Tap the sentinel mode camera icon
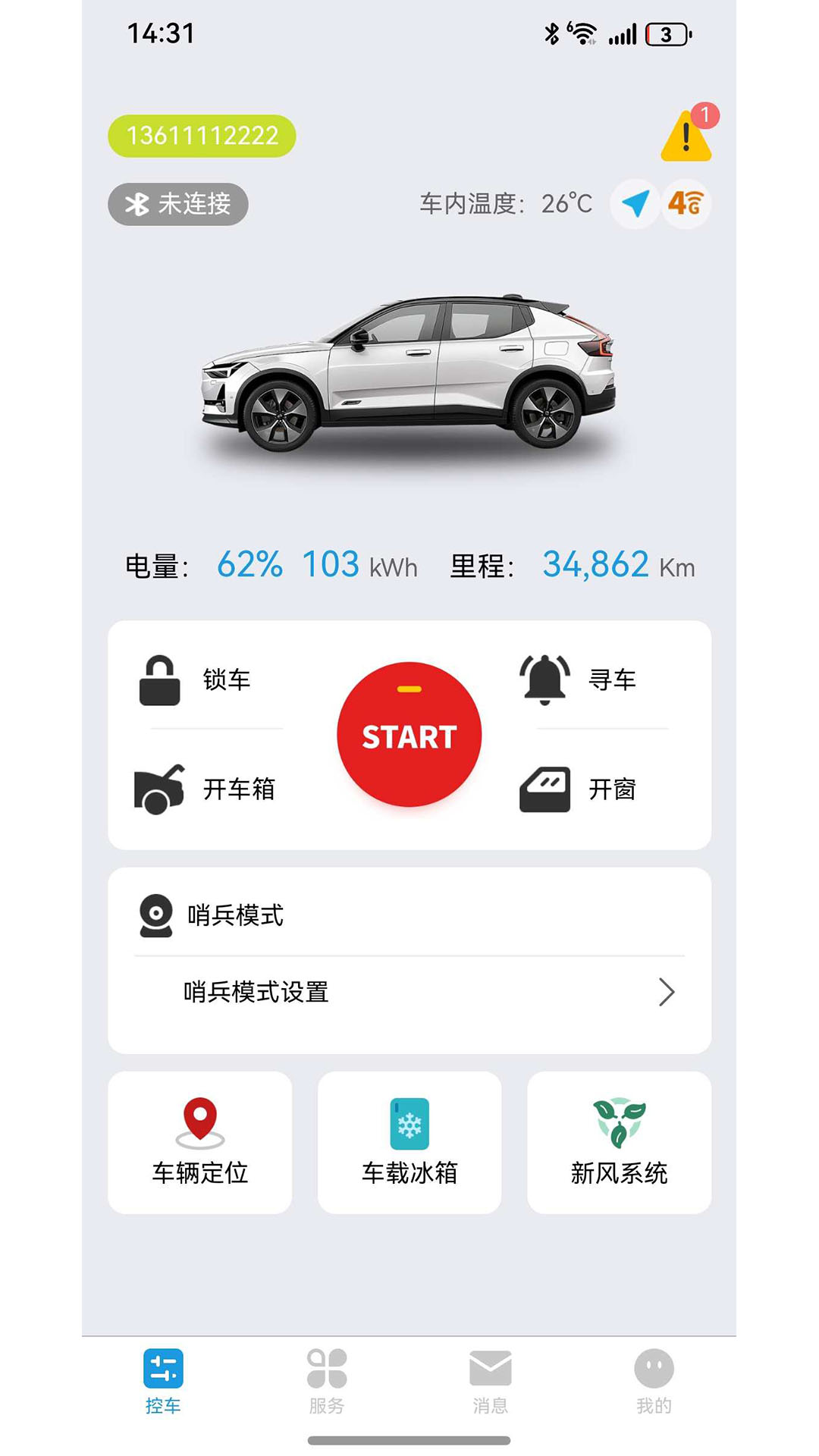The height and width of the screenshot is (1456, 819). coord(155,914)
